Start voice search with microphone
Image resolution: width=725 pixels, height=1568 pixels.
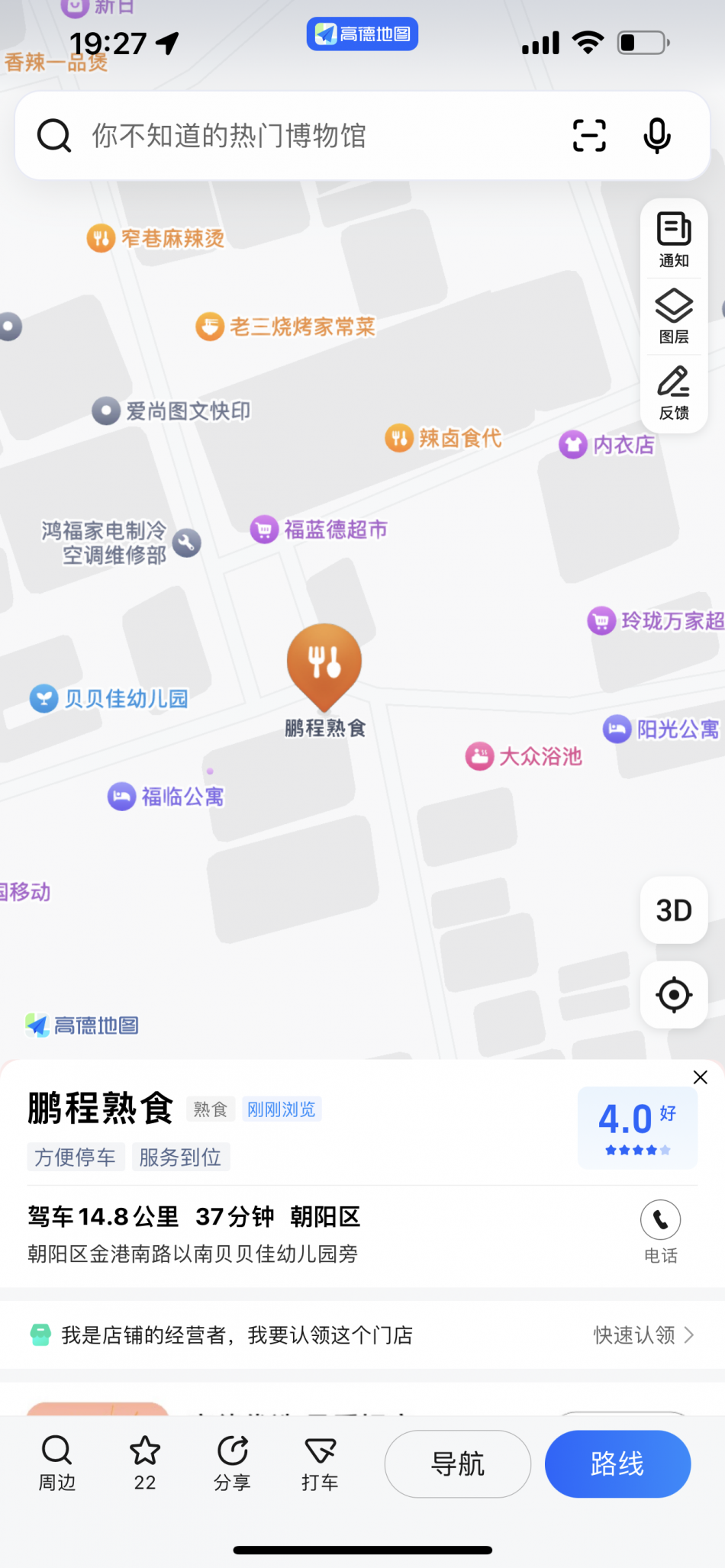(656, 136)
